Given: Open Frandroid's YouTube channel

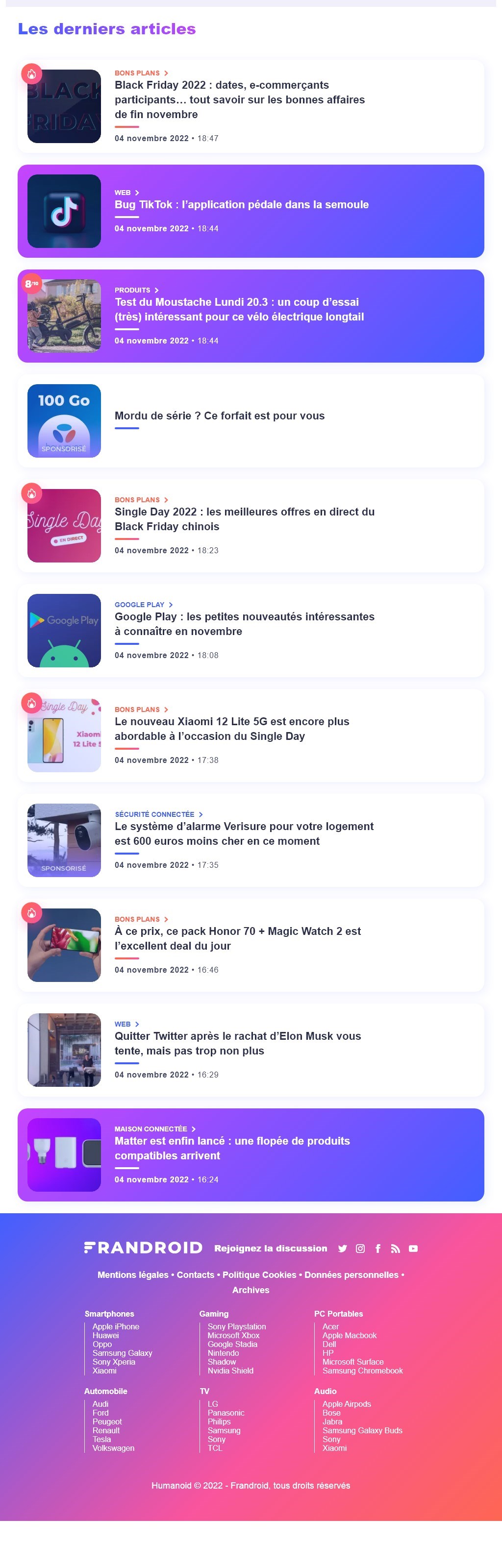Looking at the screenshot, I should tap(413, 1249).
